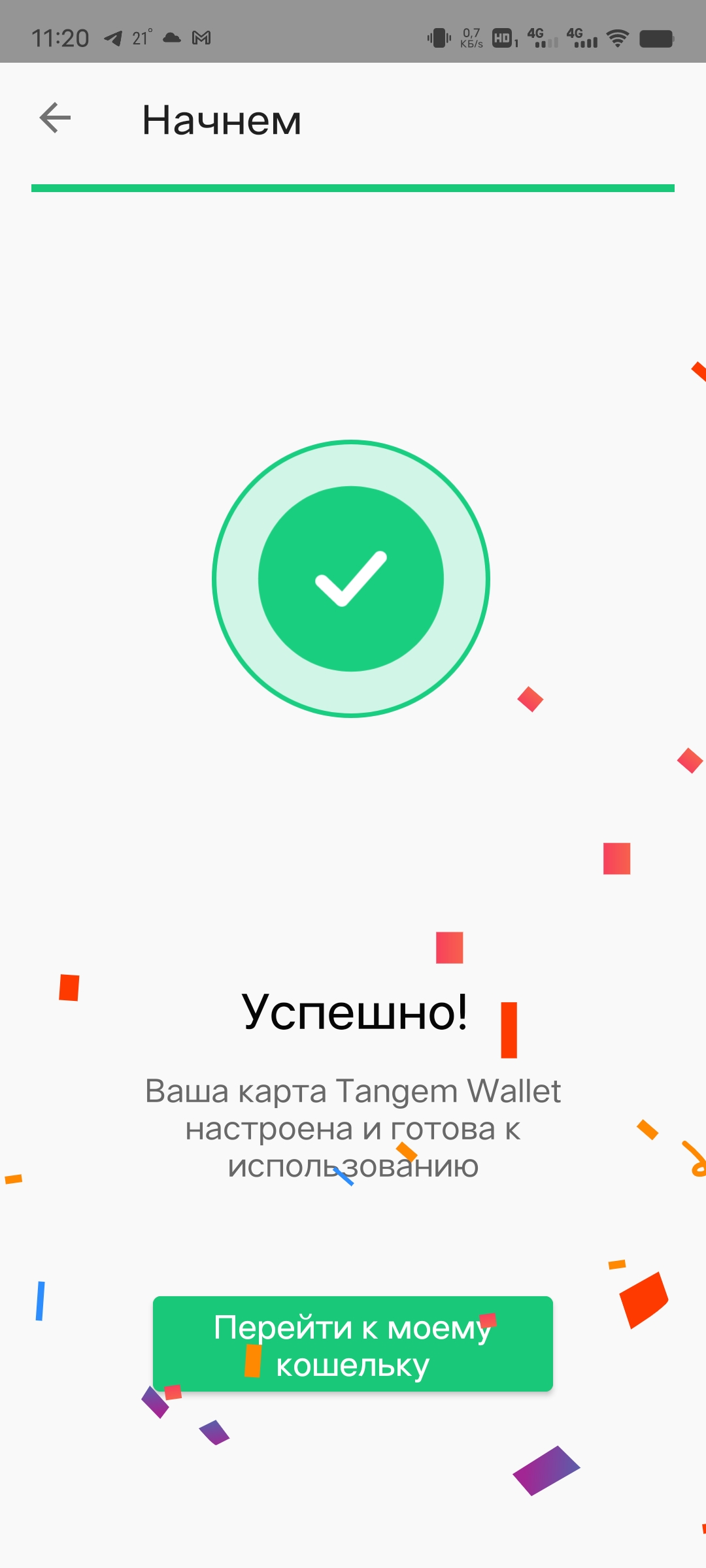
Task: Tap the Перейти к моему кошельку button
Action: coord(353,1344)
